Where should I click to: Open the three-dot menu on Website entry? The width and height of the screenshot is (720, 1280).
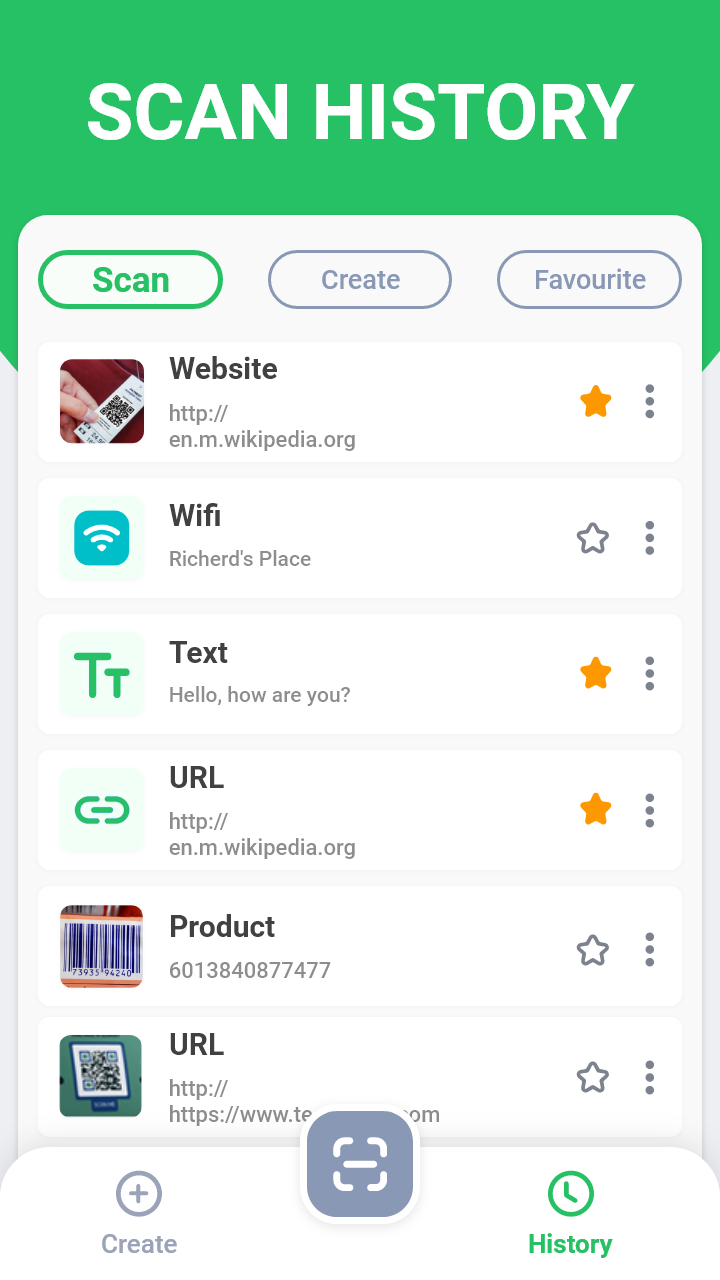tap(649, 402)
